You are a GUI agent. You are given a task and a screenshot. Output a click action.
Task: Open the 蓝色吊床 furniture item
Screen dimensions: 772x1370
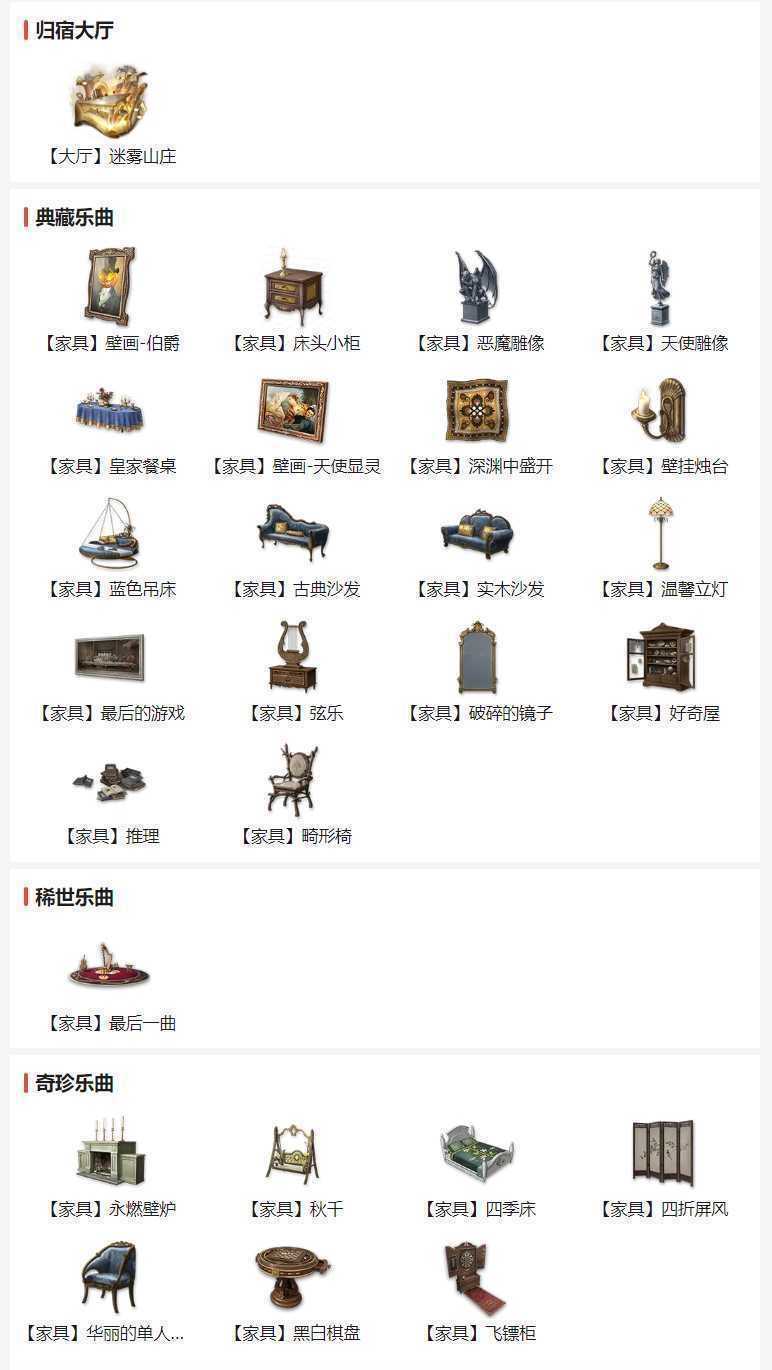(x=110, y=533)
